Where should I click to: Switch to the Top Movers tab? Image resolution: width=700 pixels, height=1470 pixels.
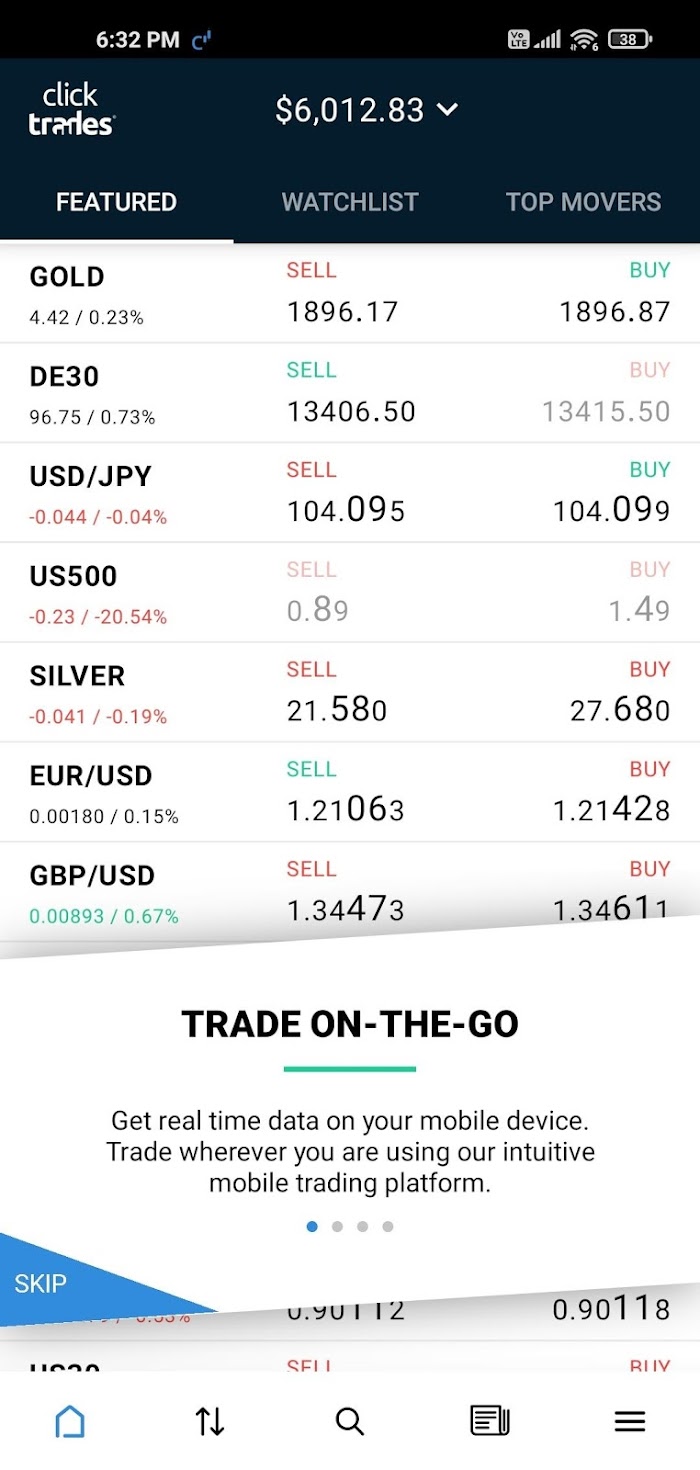tap(583, 202)
